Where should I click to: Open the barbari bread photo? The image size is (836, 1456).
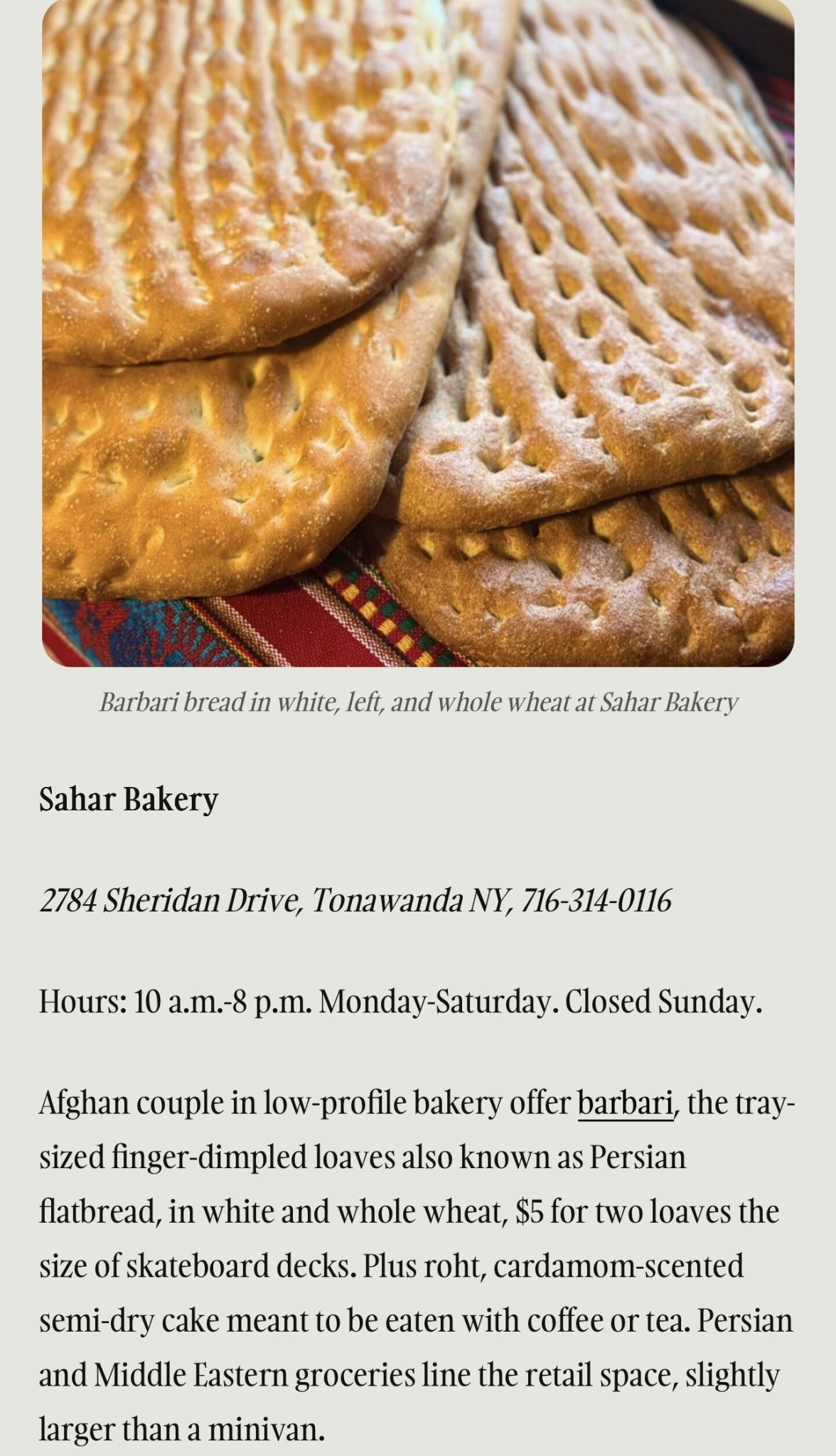pos(418,333)
